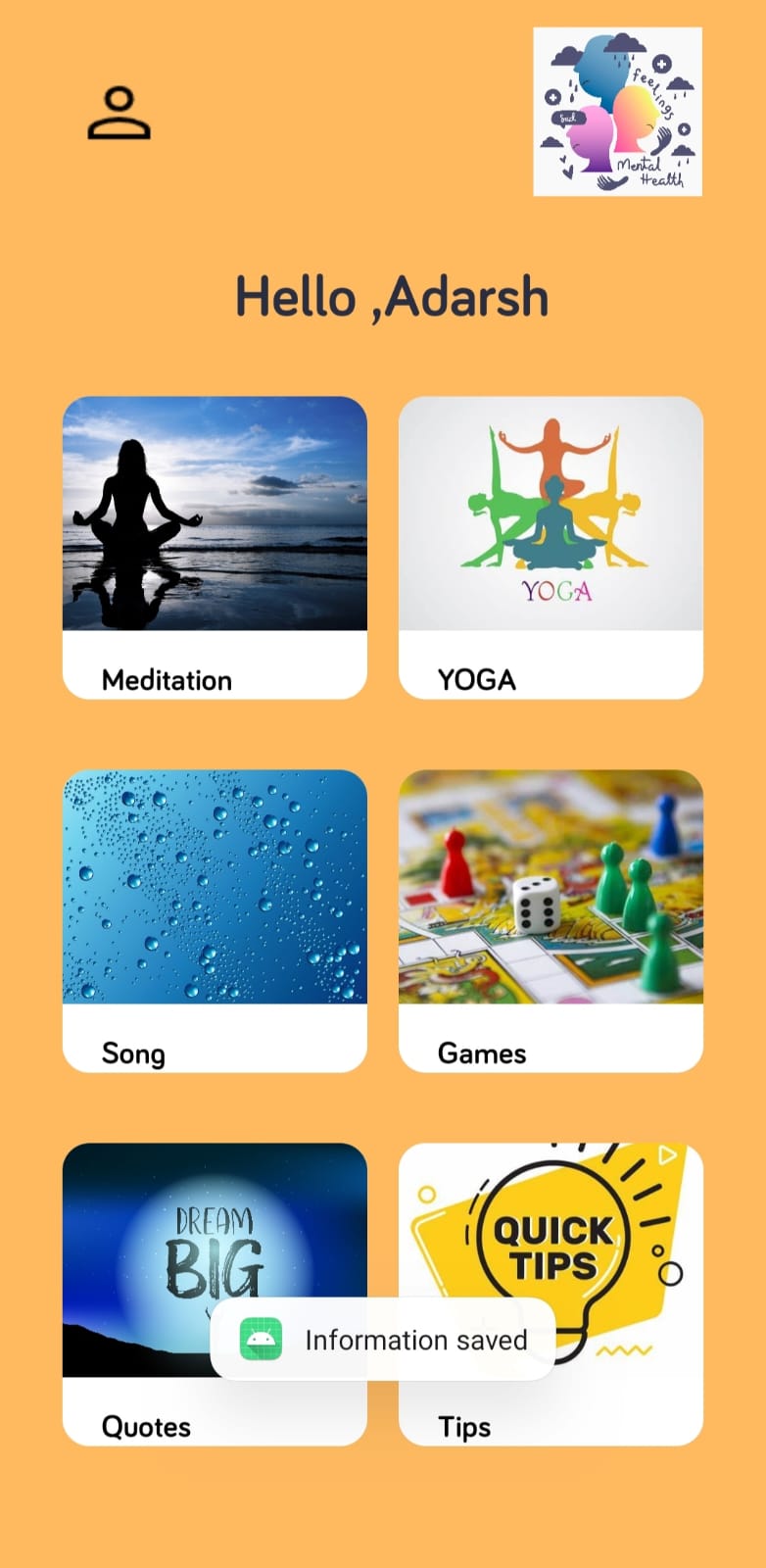This screenshot has height=1568, width=766.
Task: Open the Games section
Action: (x=550, y=919)
